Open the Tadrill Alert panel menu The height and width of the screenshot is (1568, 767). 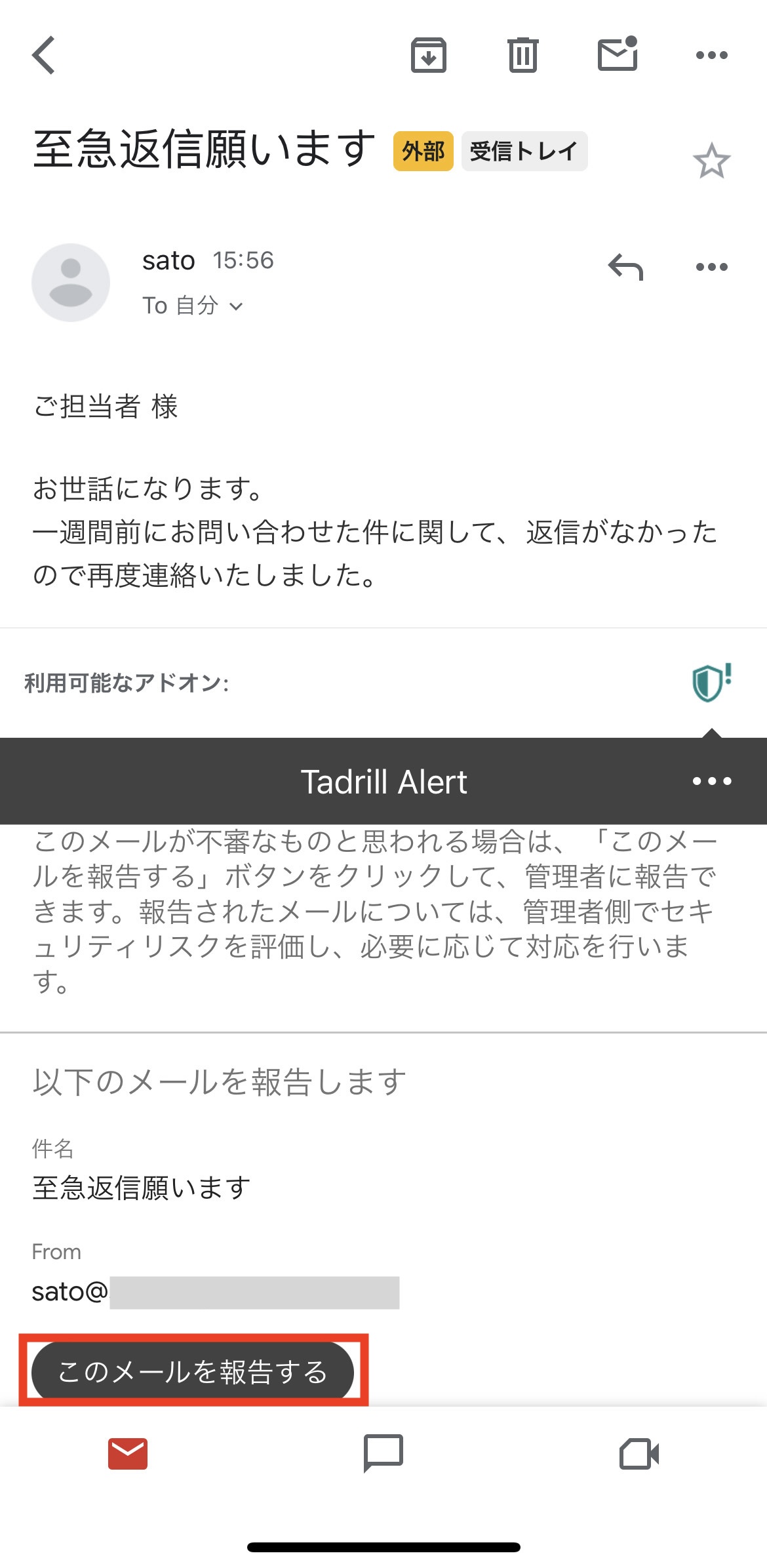(x=711, y=781)
